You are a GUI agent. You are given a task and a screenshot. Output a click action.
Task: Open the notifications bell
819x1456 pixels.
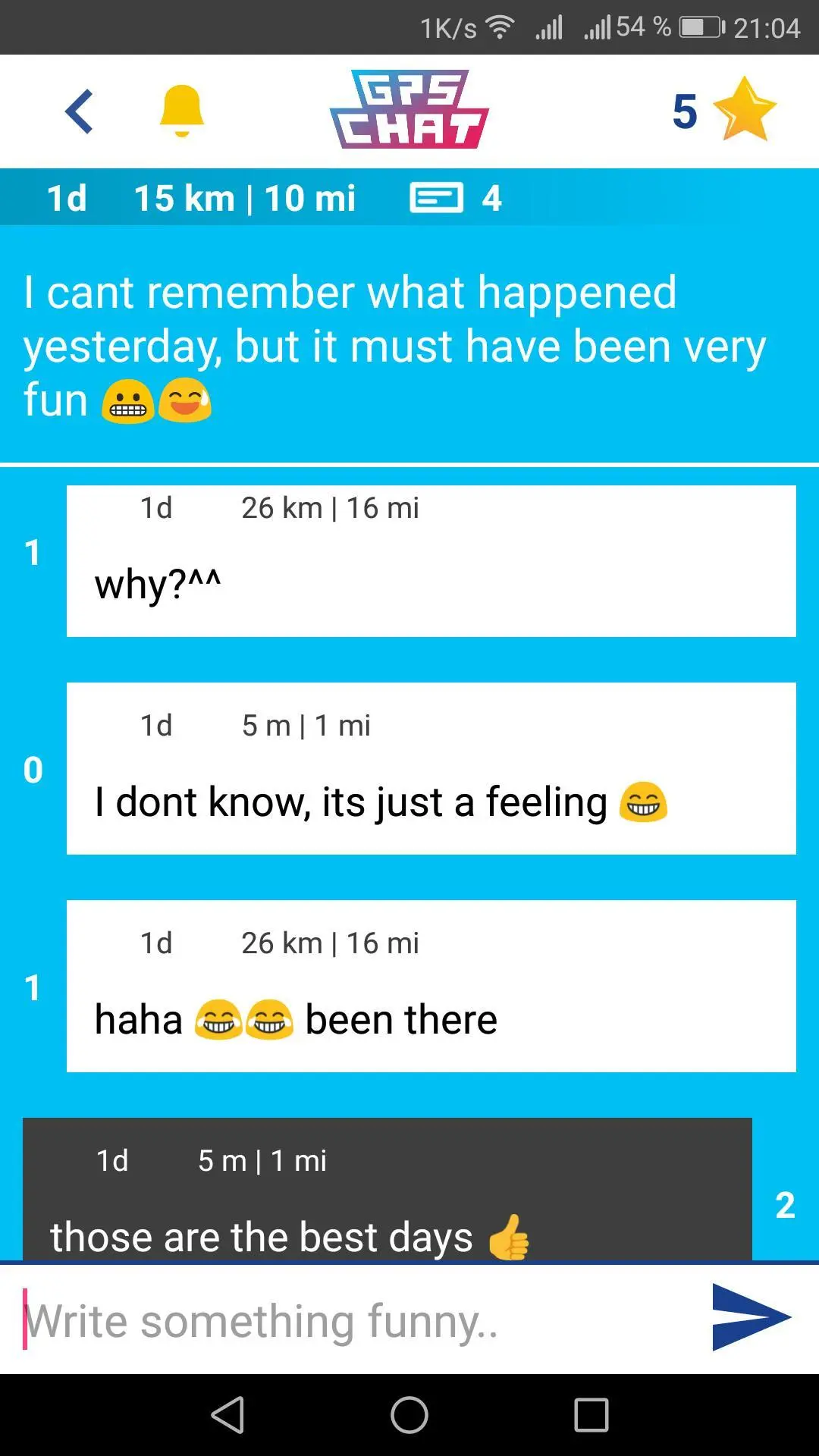coord(181,111)
